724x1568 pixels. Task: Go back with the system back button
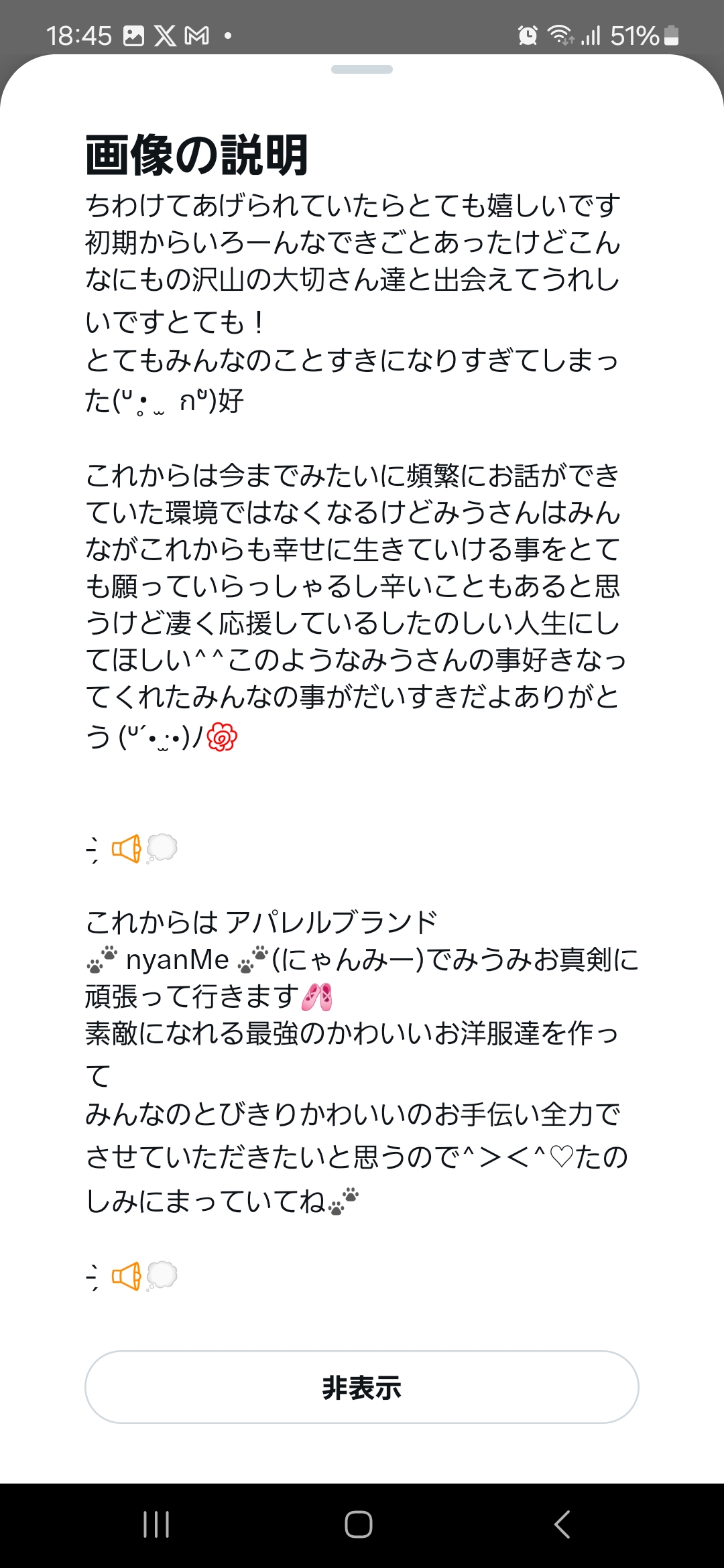tap(562, 1524)
